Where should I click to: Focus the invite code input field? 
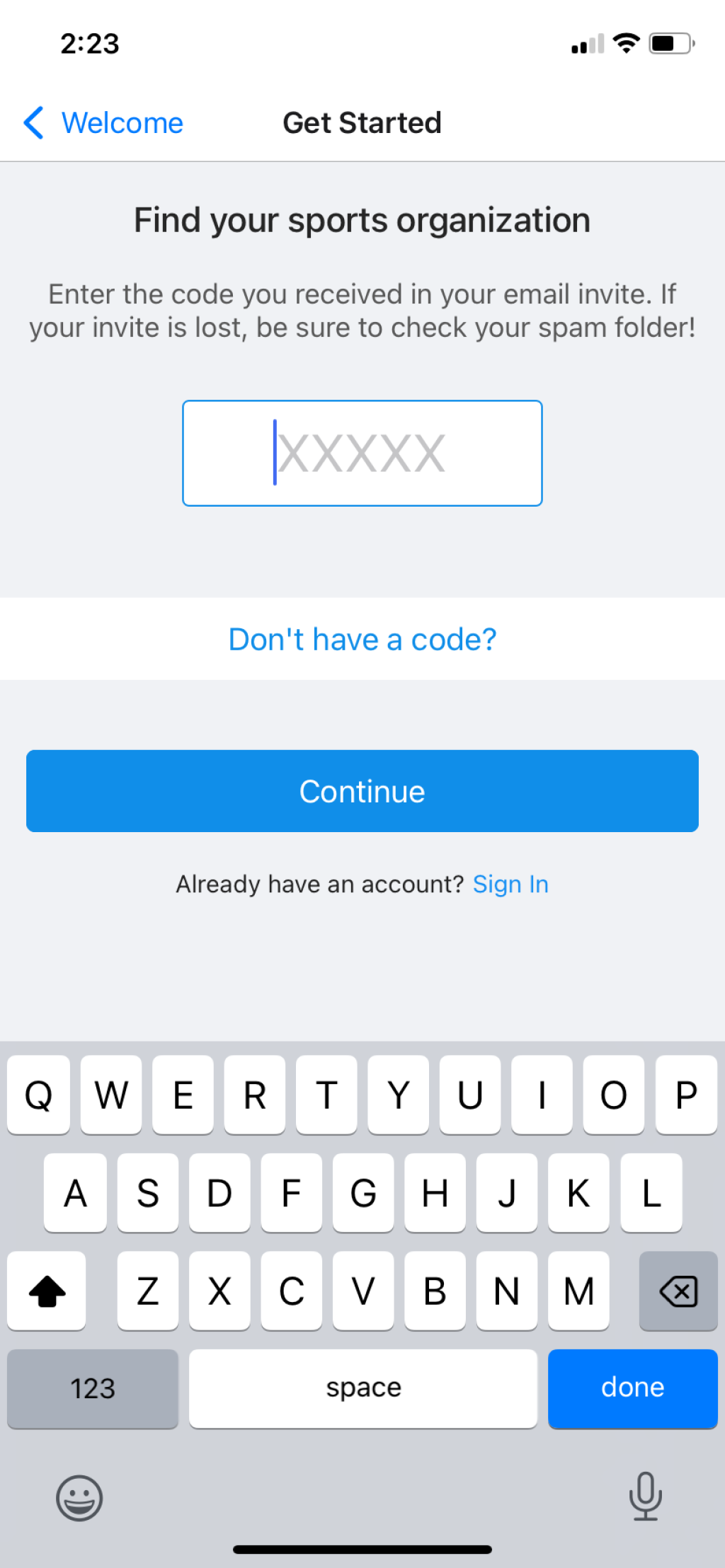coord(362,453)
